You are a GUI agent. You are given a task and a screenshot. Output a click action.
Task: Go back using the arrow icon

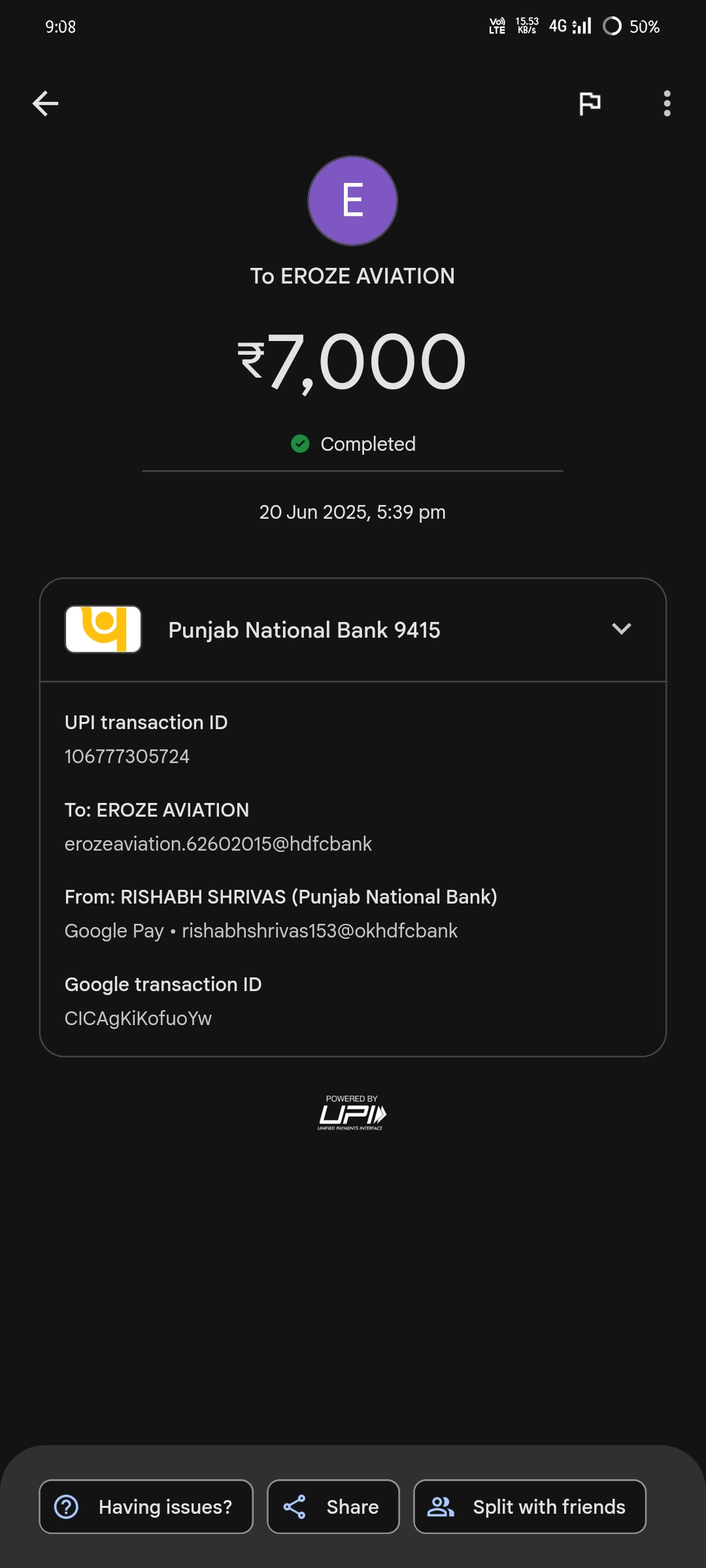[45, 103]
